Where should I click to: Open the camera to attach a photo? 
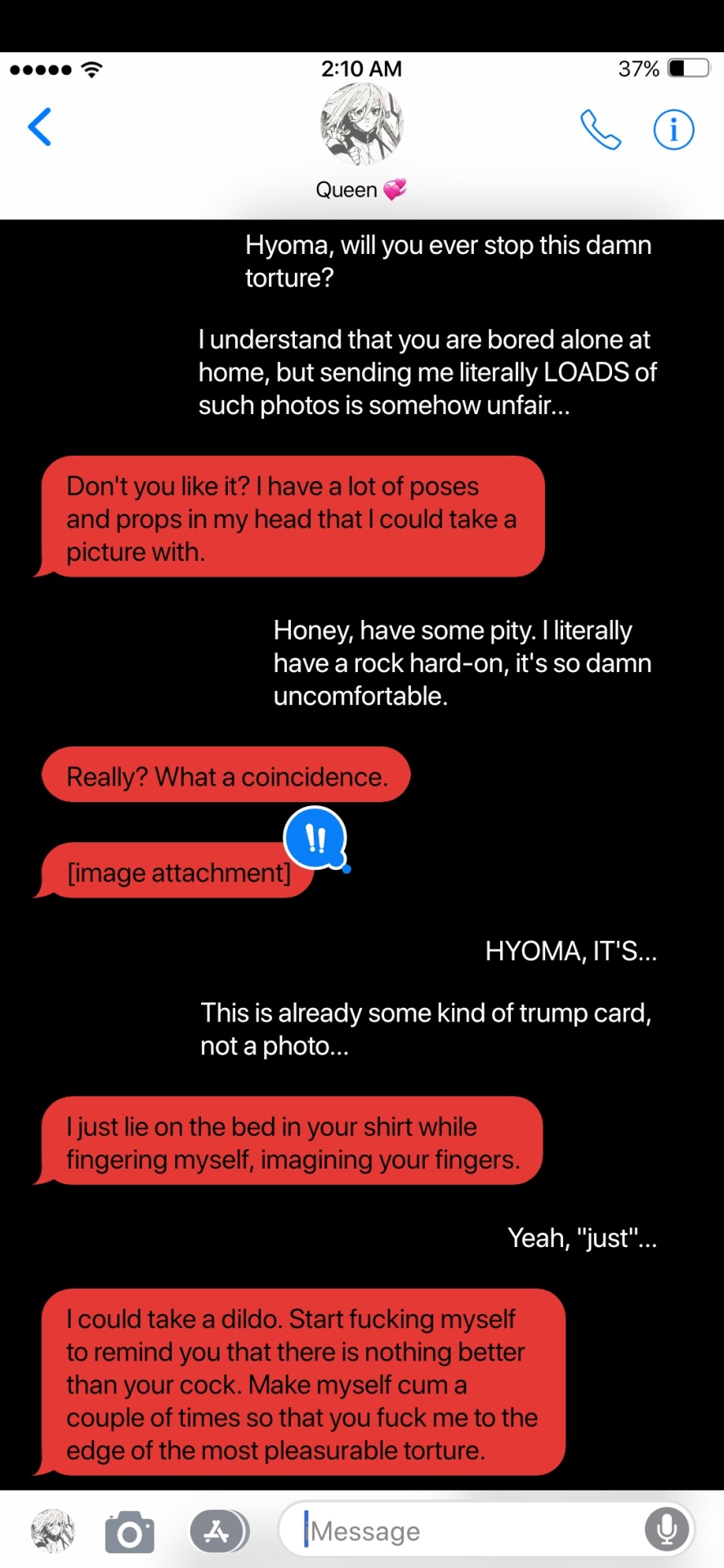(x=130, y=1531)
